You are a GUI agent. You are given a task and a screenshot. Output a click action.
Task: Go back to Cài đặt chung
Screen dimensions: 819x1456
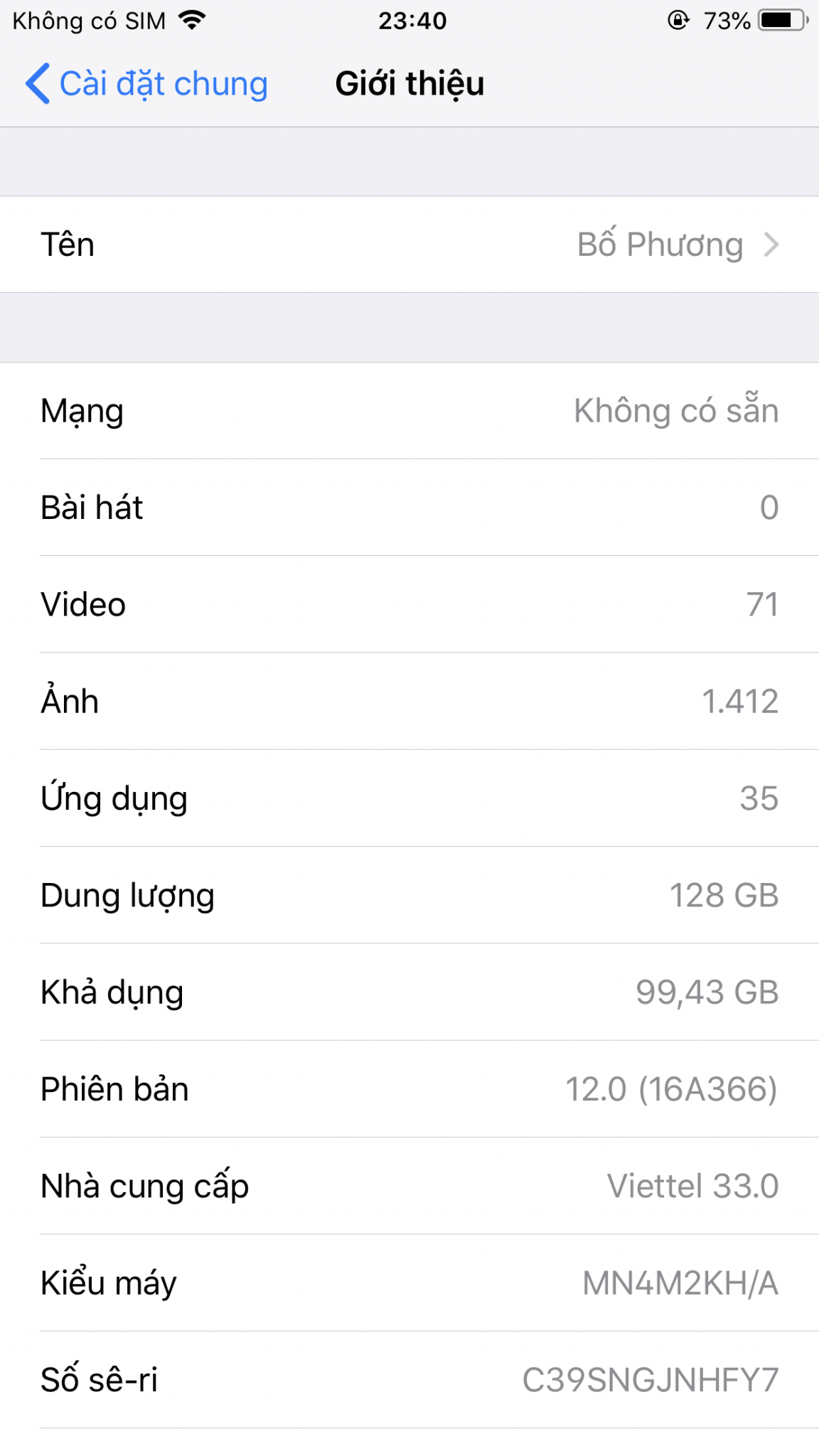point(147,84)
